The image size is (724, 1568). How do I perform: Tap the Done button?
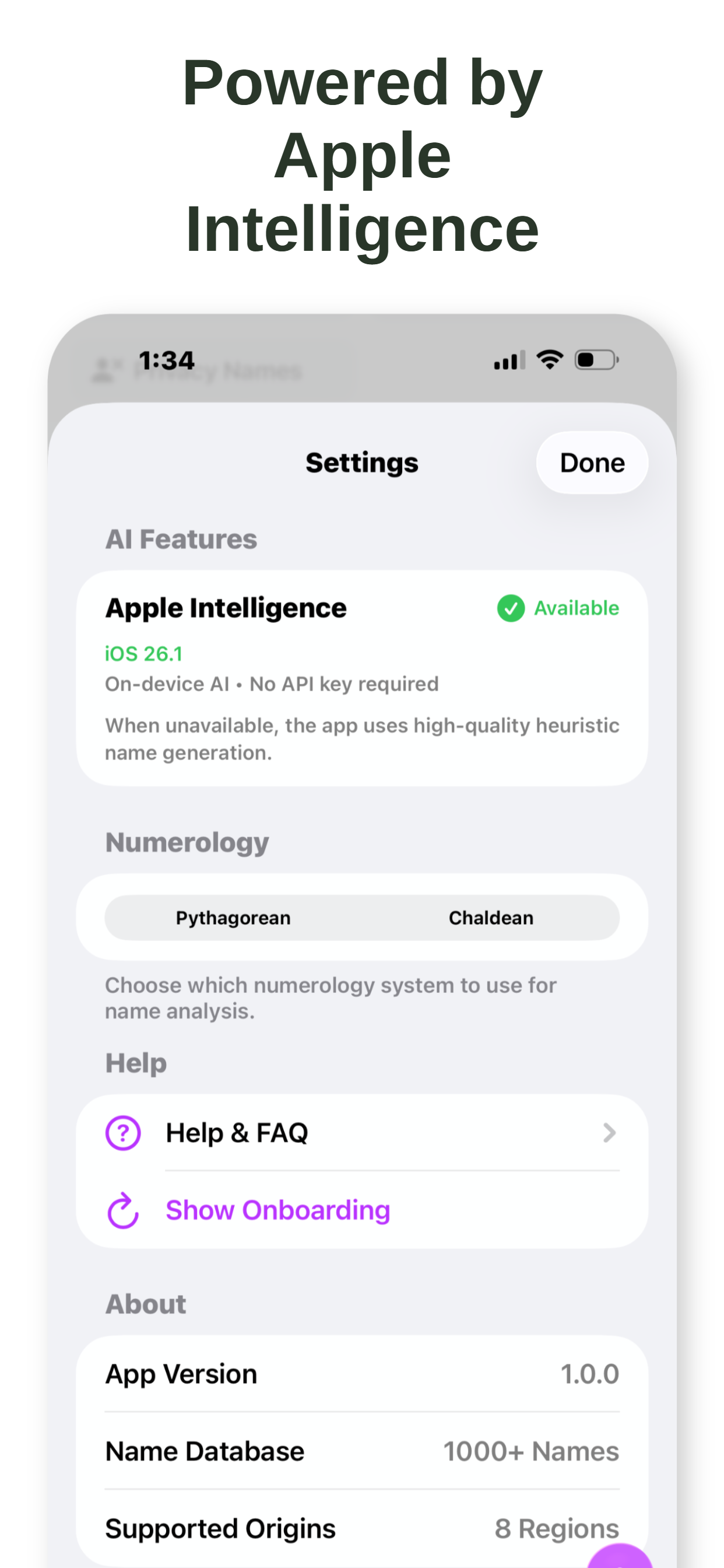[x=591, y=463]
